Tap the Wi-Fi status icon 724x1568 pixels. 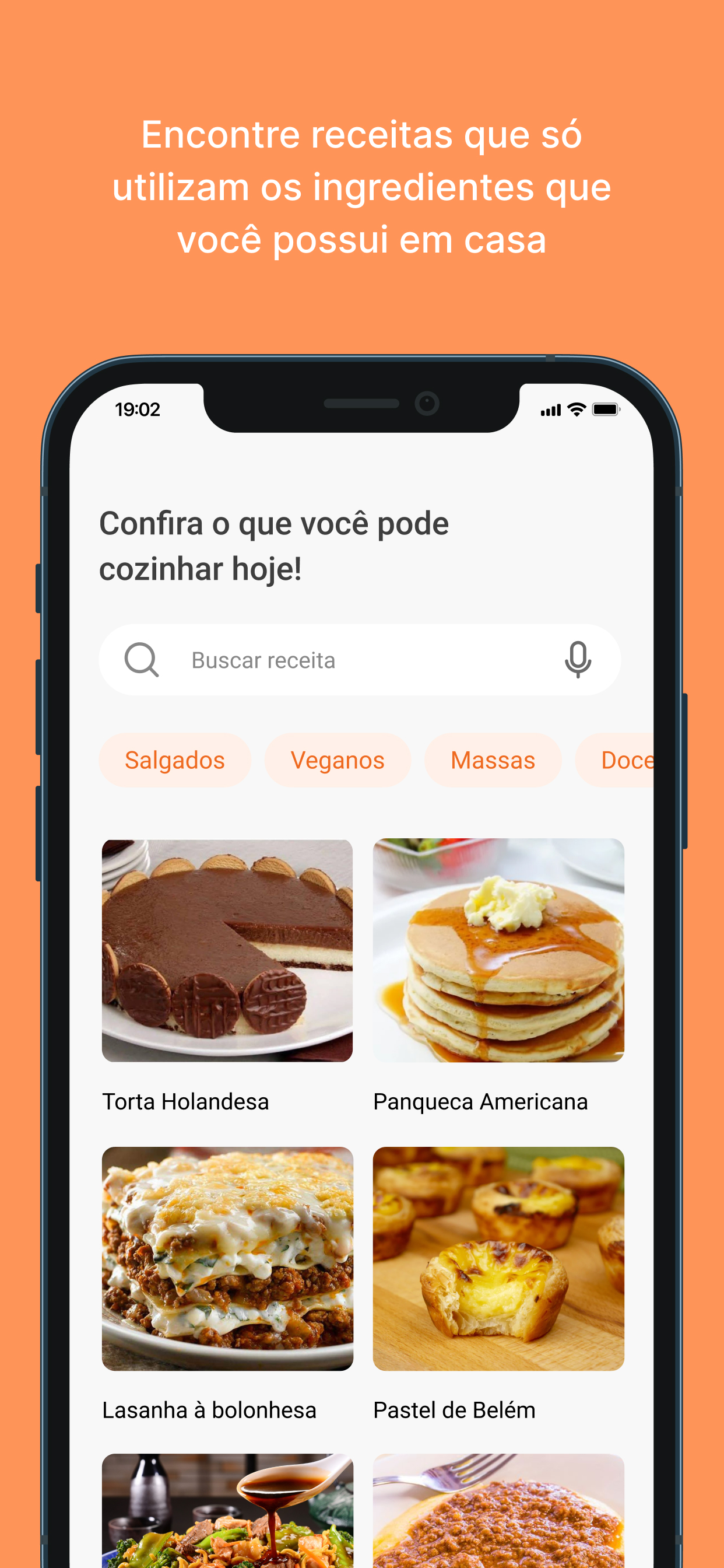click(573, 410)
